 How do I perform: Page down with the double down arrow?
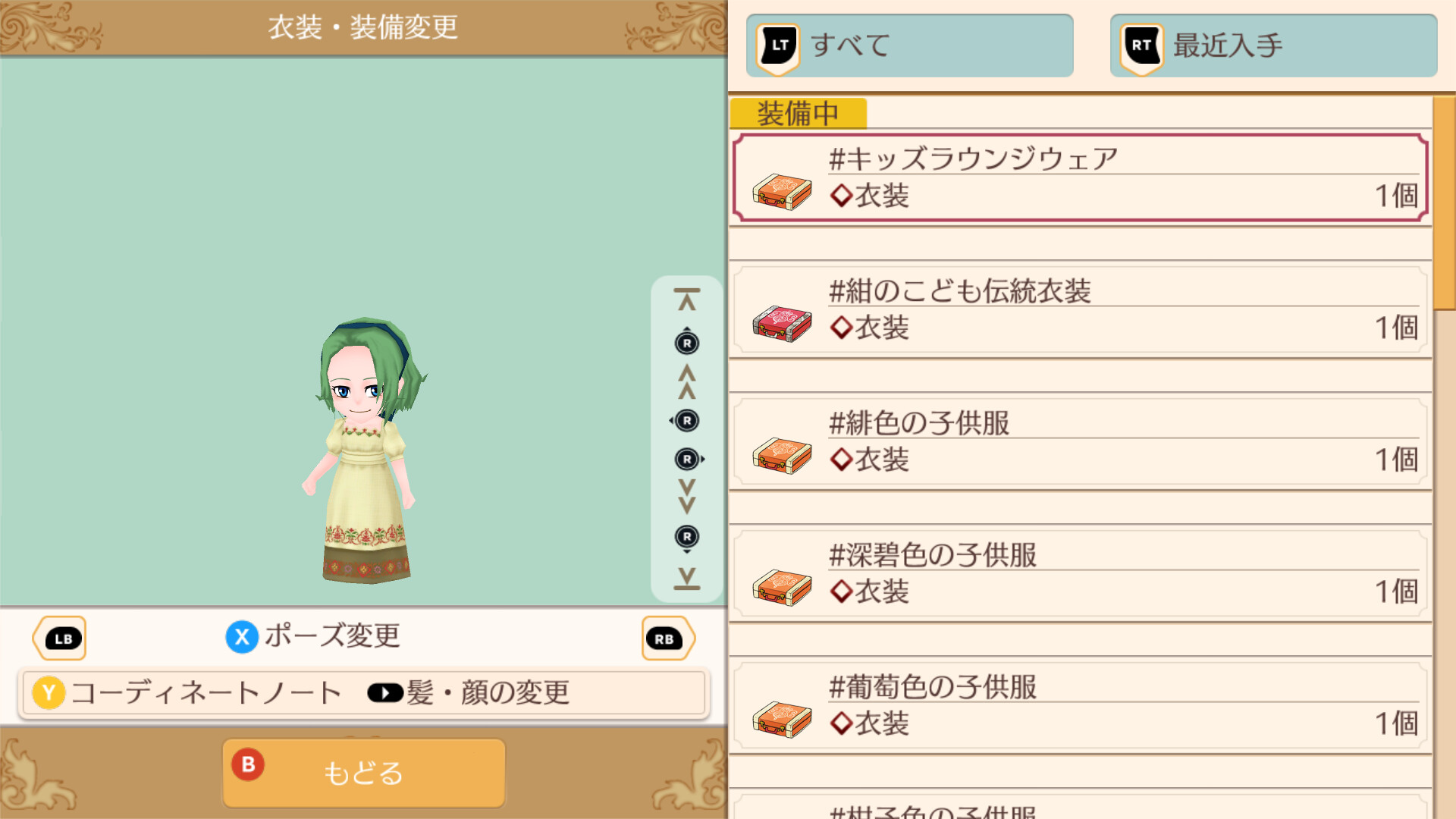[x=686, y=497]
